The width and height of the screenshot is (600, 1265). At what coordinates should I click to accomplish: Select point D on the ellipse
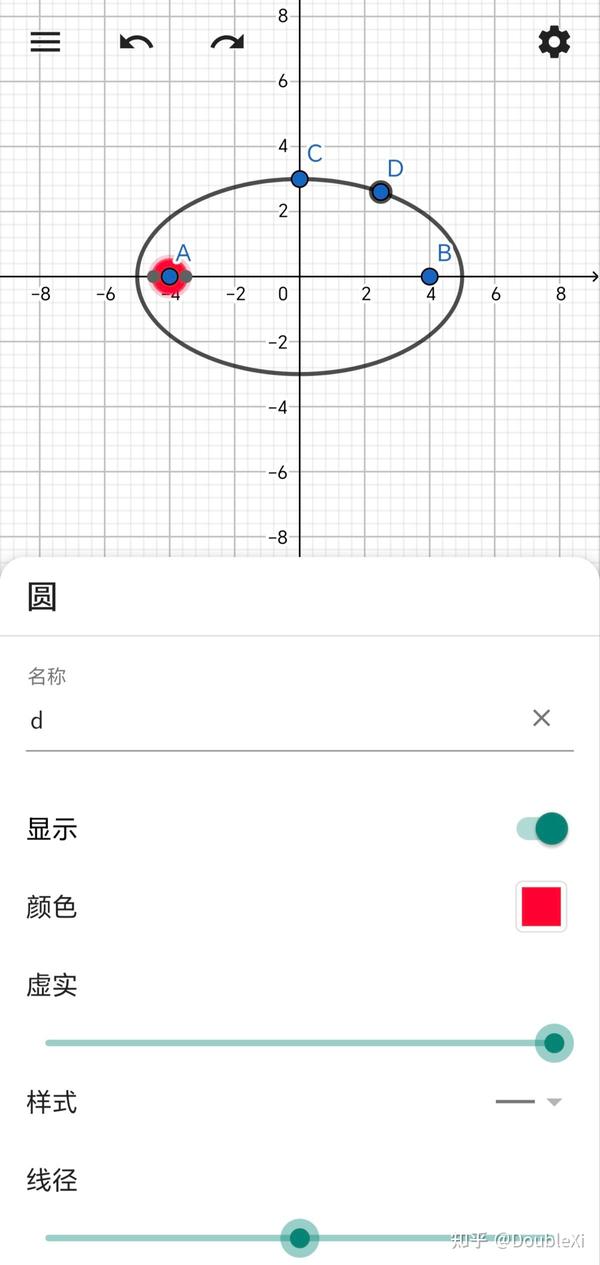380,192
